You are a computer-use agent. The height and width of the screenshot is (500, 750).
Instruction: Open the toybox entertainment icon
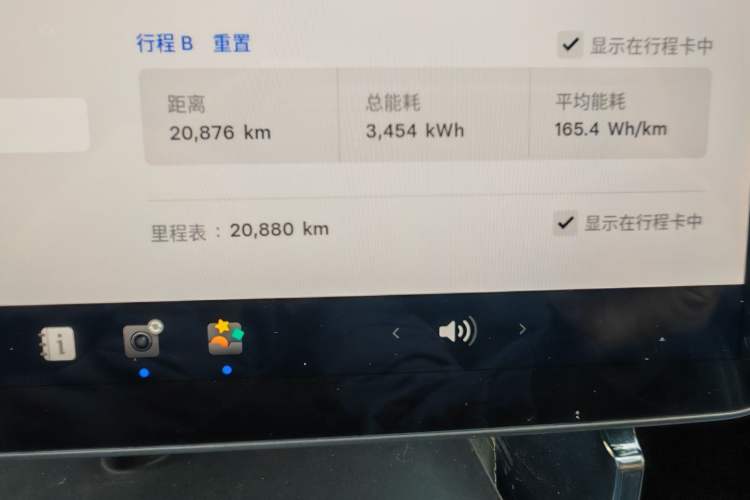tap(224, 339)
